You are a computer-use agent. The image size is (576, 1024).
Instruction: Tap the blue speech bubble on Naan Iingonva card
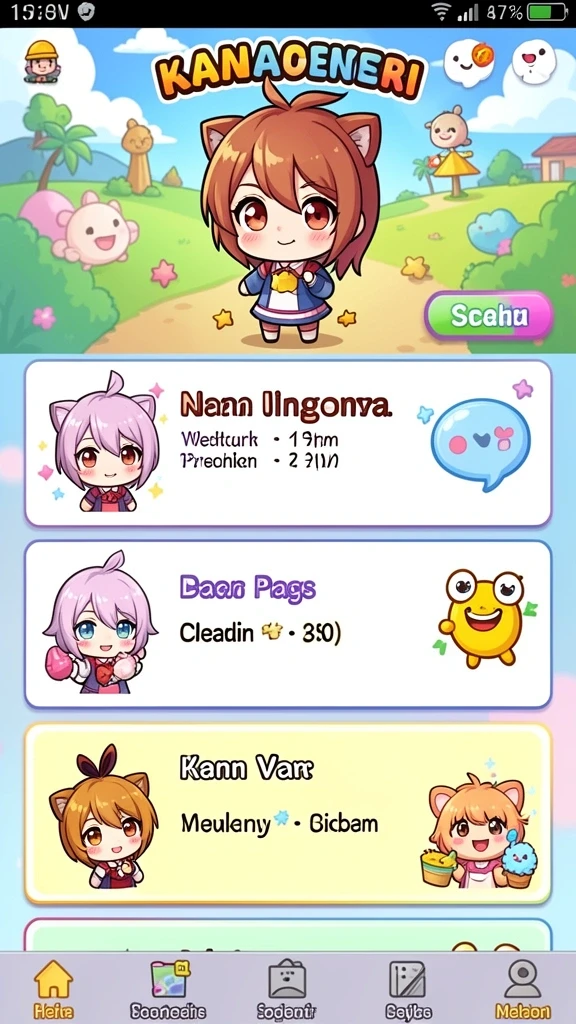480,444
